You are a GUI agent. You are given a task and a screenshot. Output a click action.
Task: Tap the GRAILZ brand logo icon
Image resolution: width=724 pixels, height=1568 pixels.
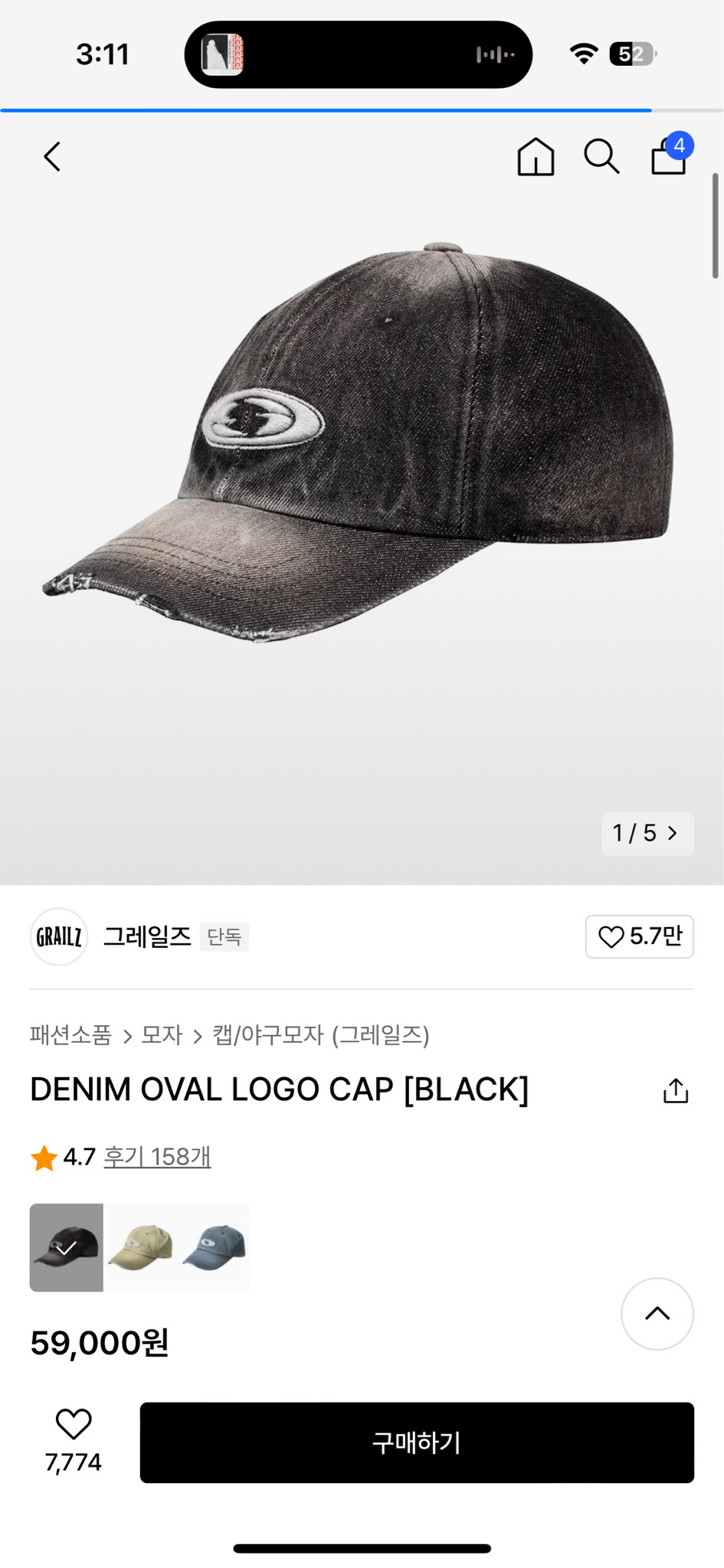pos(58,936)
